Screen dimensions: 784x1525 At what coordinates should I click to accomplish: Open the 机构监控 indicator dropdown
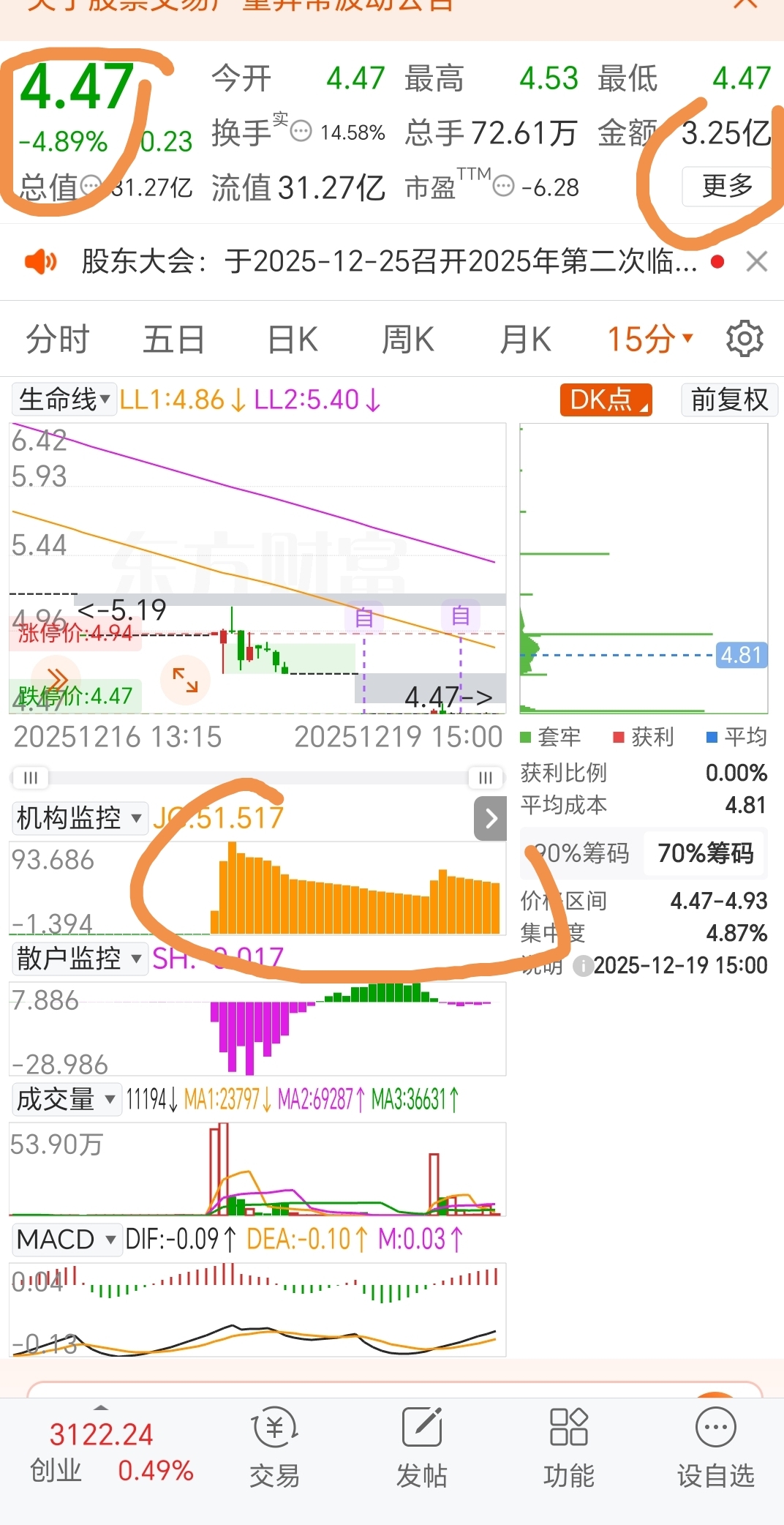80,819
